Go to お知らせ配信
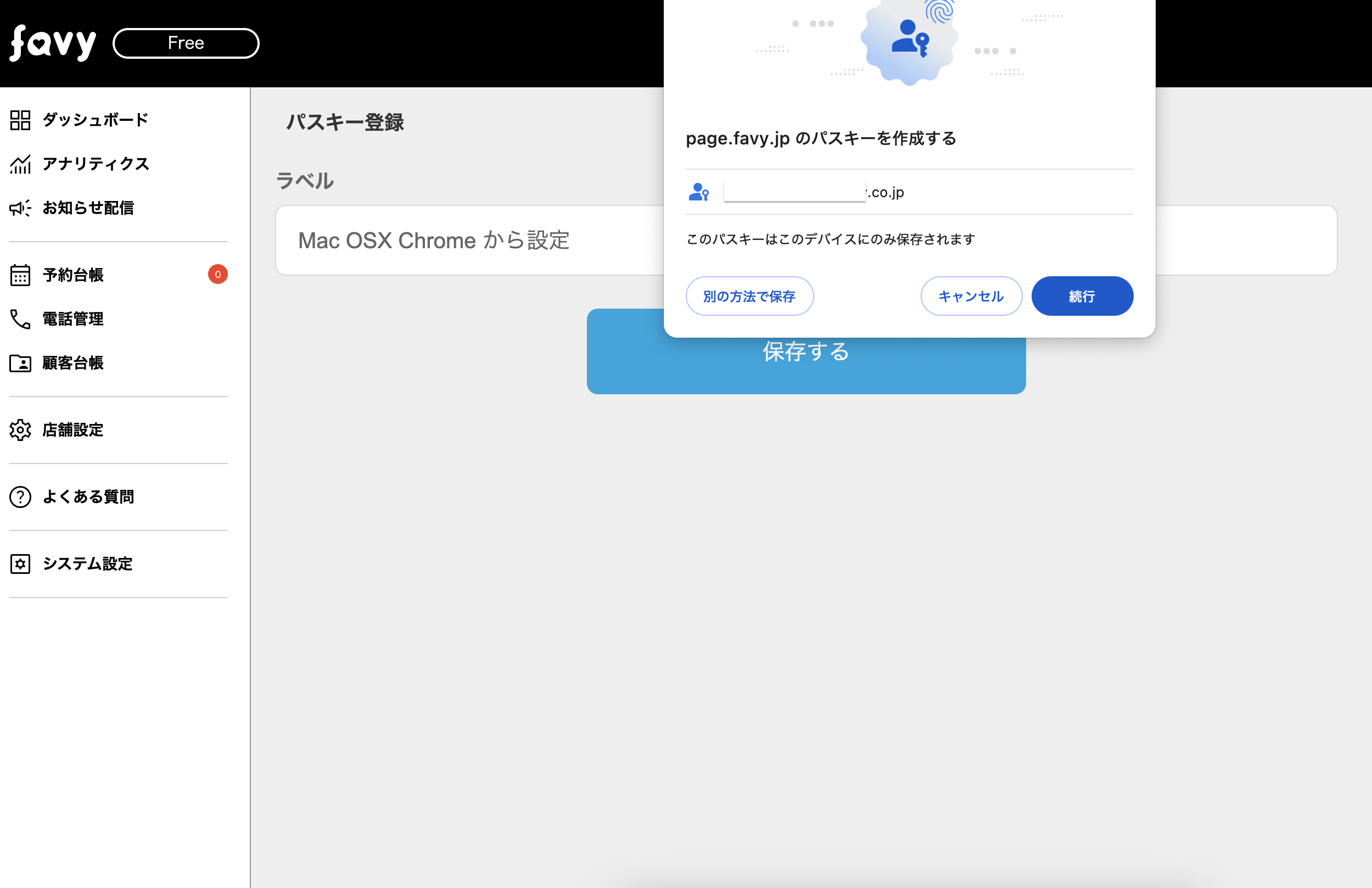This screenshot has height=888, width=1372. tap(88, 208)
